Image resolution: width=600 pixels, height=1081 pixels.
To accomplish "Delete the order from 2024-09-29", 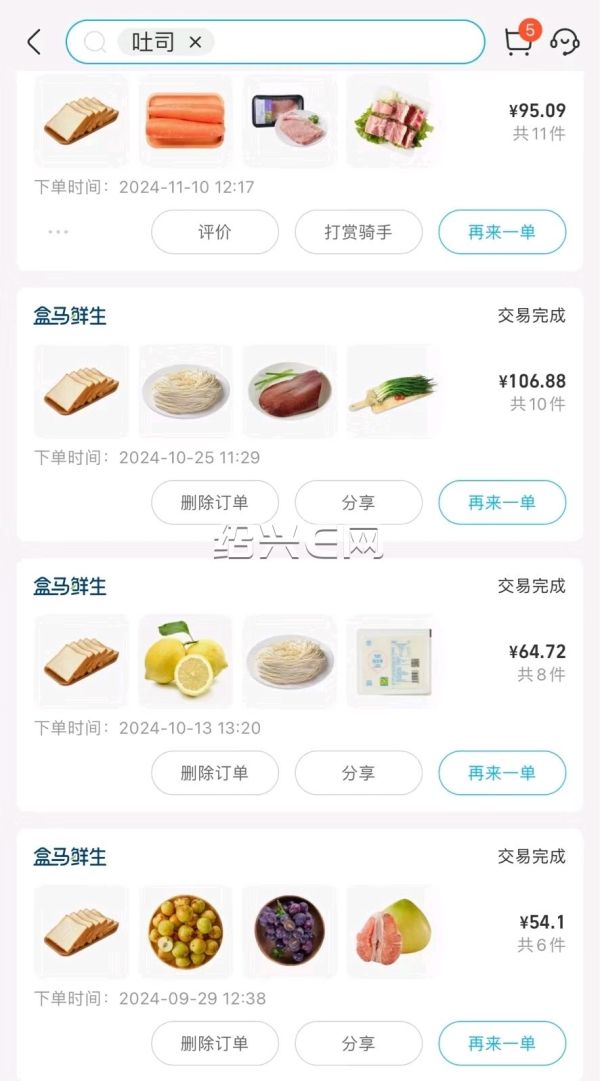I will point(215,1043).
